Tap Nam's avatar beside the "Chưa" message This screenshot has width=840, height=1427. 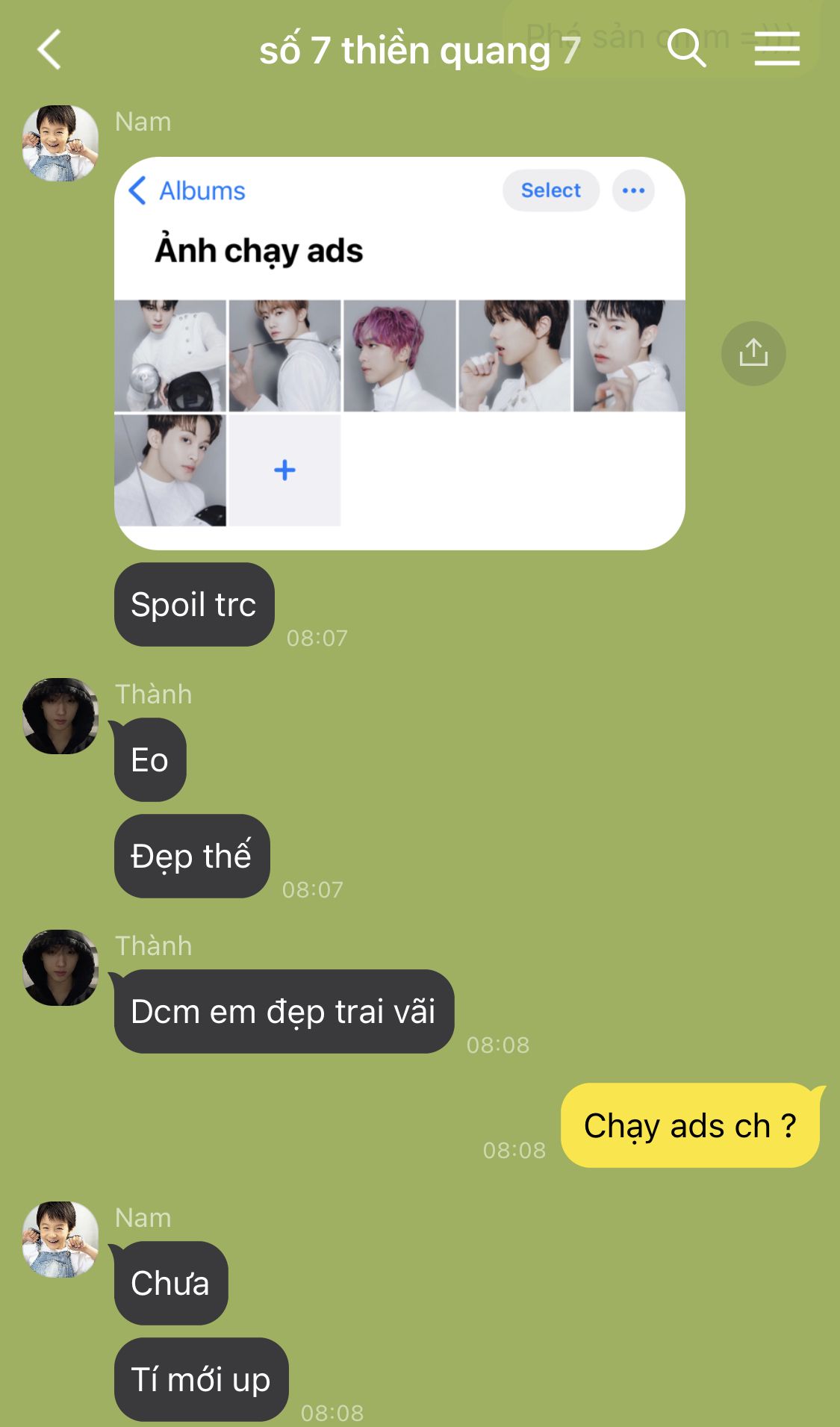(x=60, y=1240)
